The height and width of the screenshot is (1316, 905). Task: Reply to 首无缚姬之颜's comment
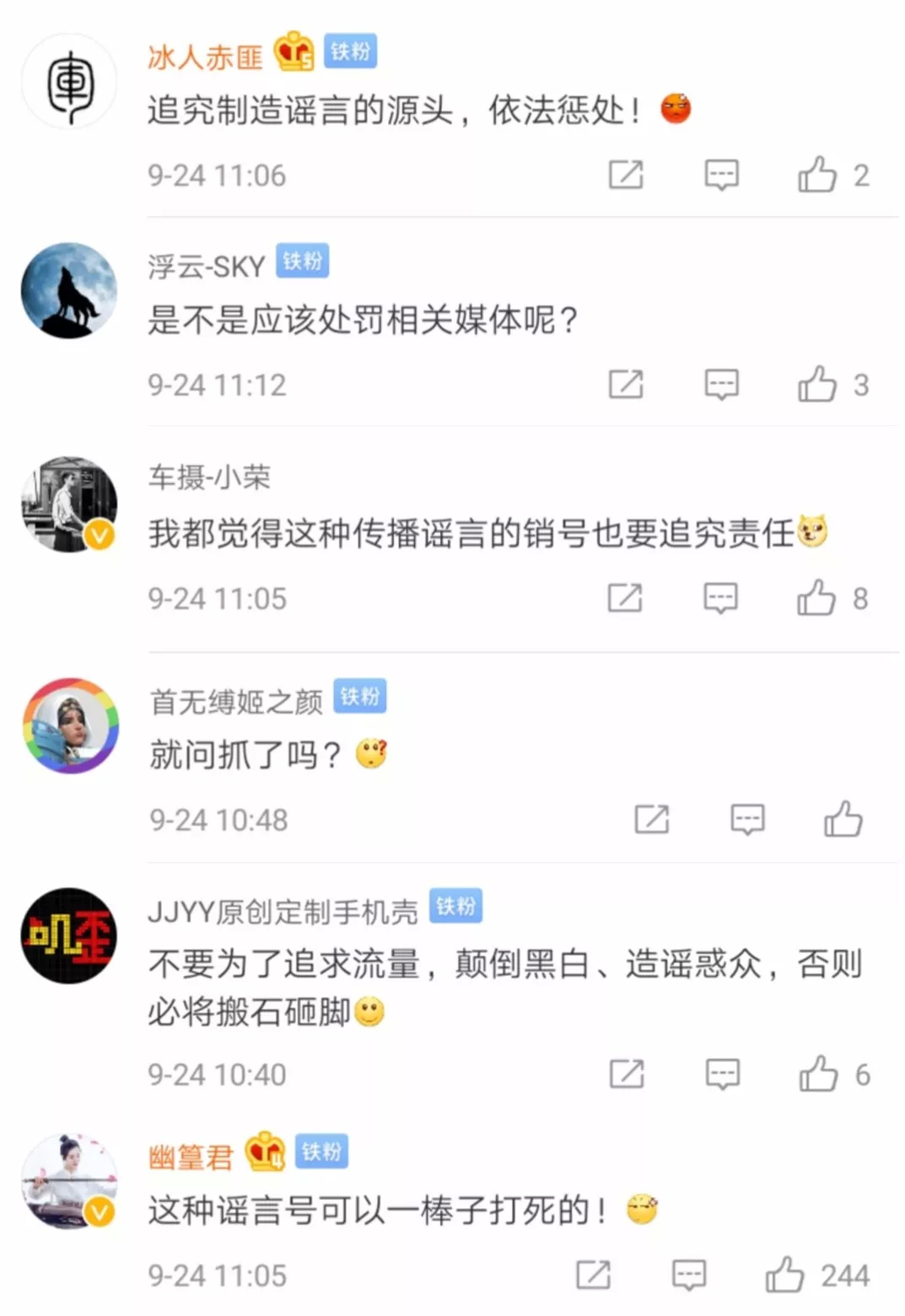[x=747, y=819]
